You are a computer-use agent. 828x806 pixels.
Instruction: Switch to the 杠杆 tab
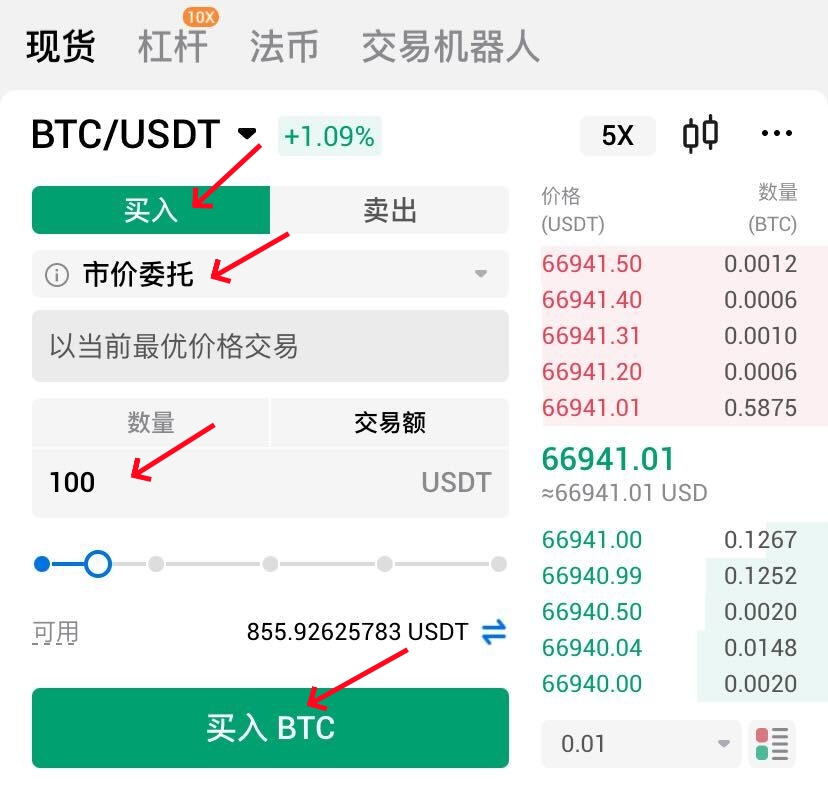[x=173, y=47]
